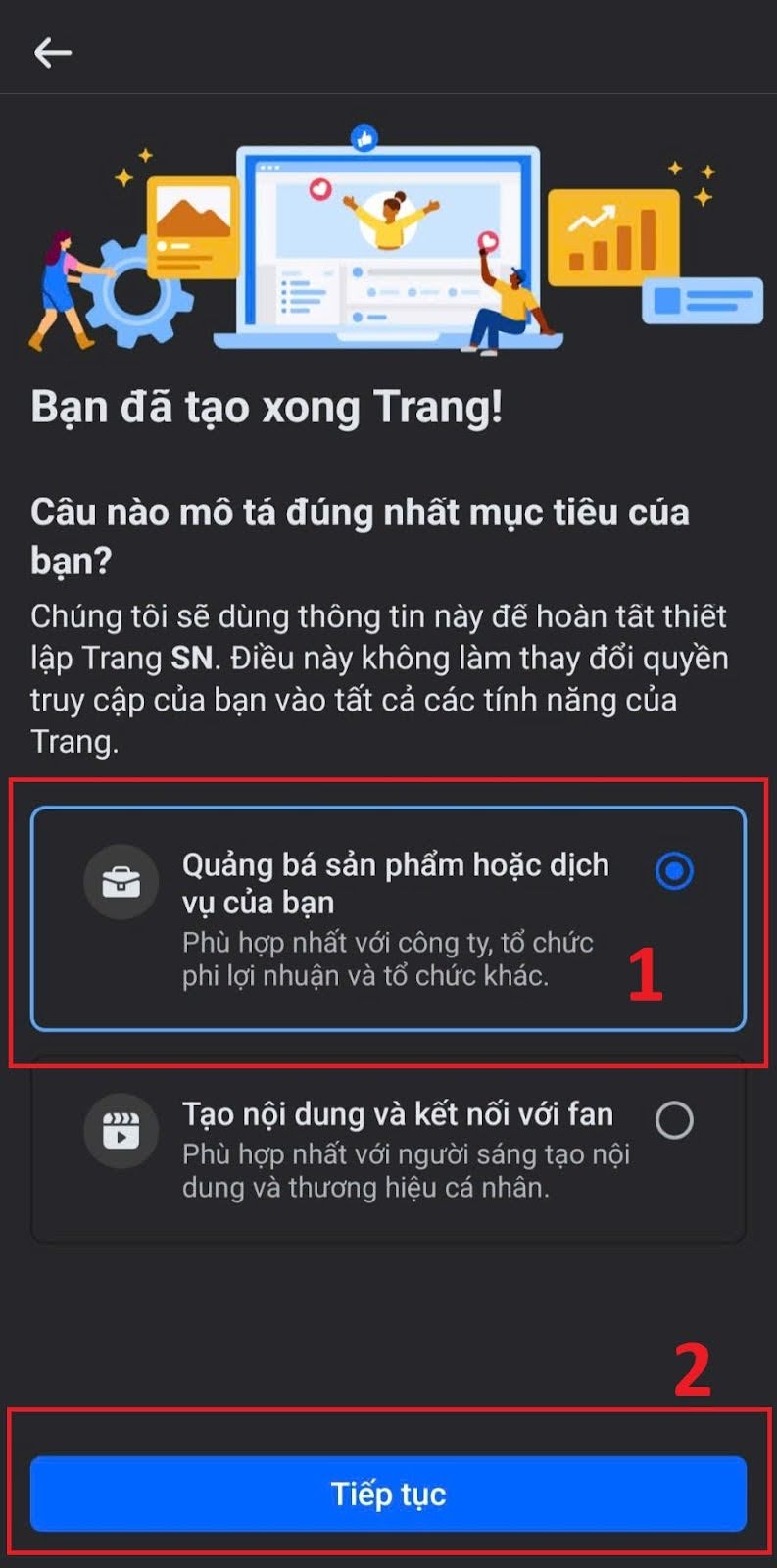Select 'Quảng bá sản phẩm hoặc dịch vụ' option
The width and height of the screenshot is (777, 1568).
coord(388,918)
